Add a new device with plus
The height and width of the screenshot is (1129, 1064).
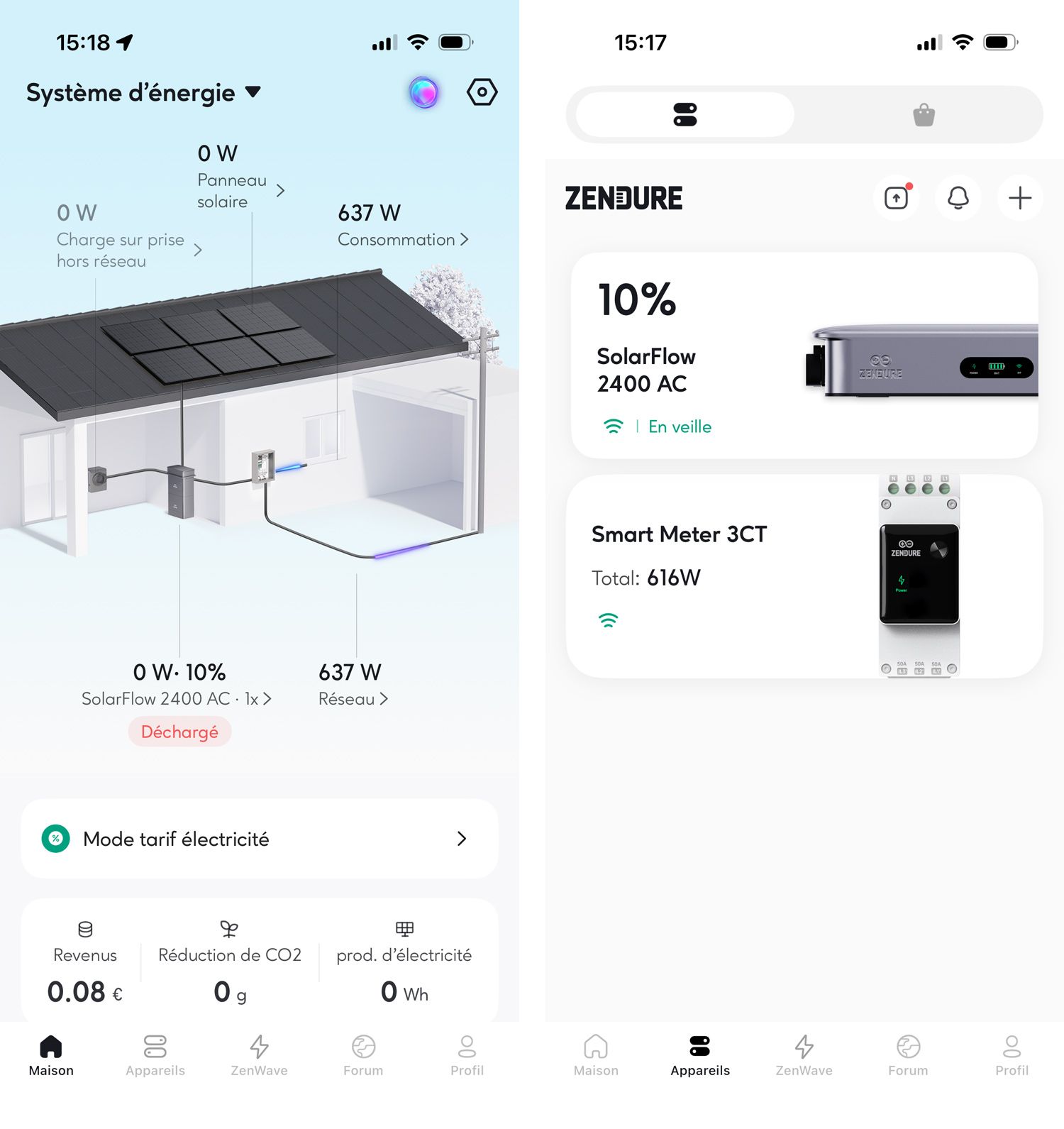1019,198
